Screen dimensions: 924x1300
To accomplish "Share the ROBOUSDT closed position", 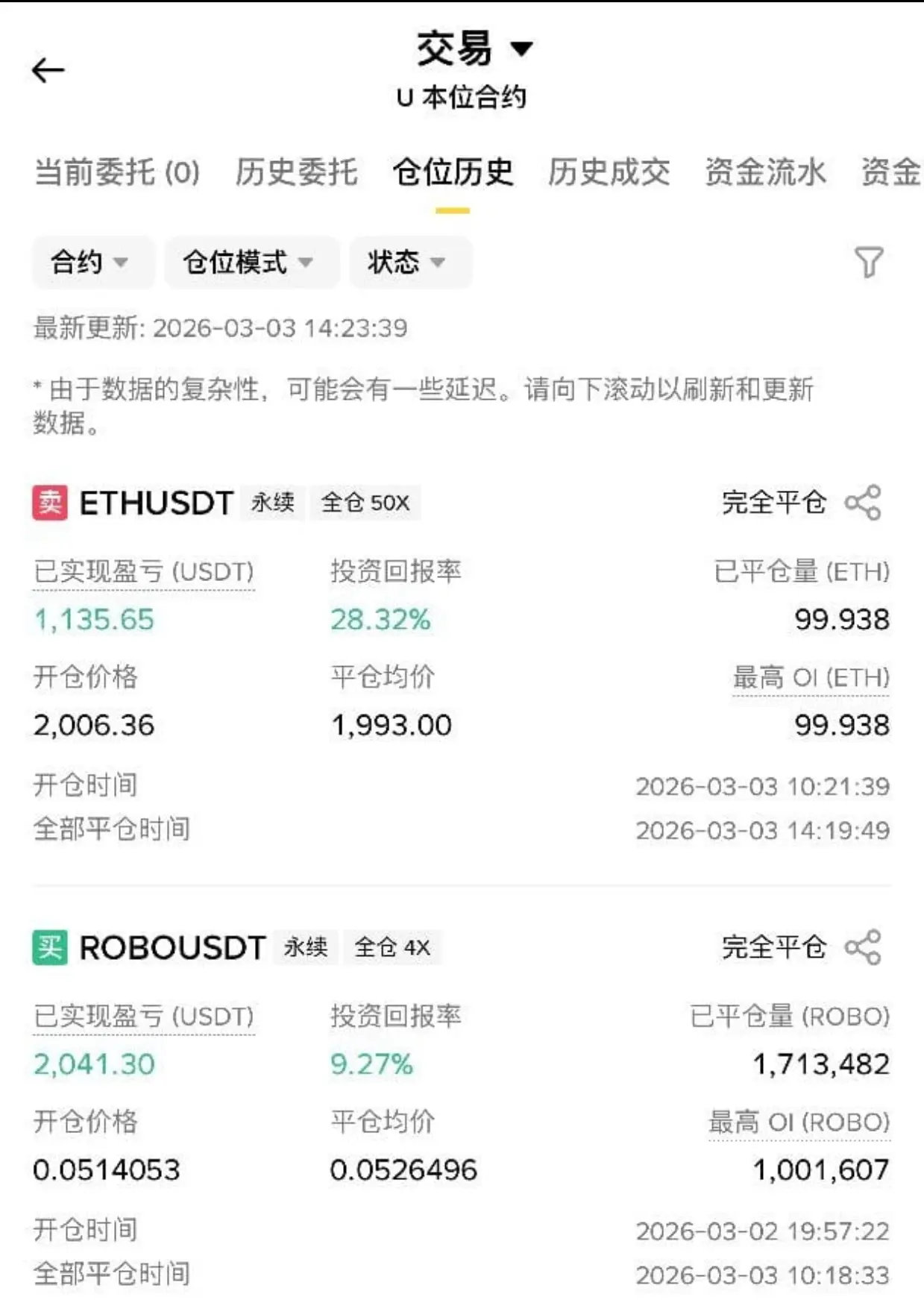I will click(863, 947).
